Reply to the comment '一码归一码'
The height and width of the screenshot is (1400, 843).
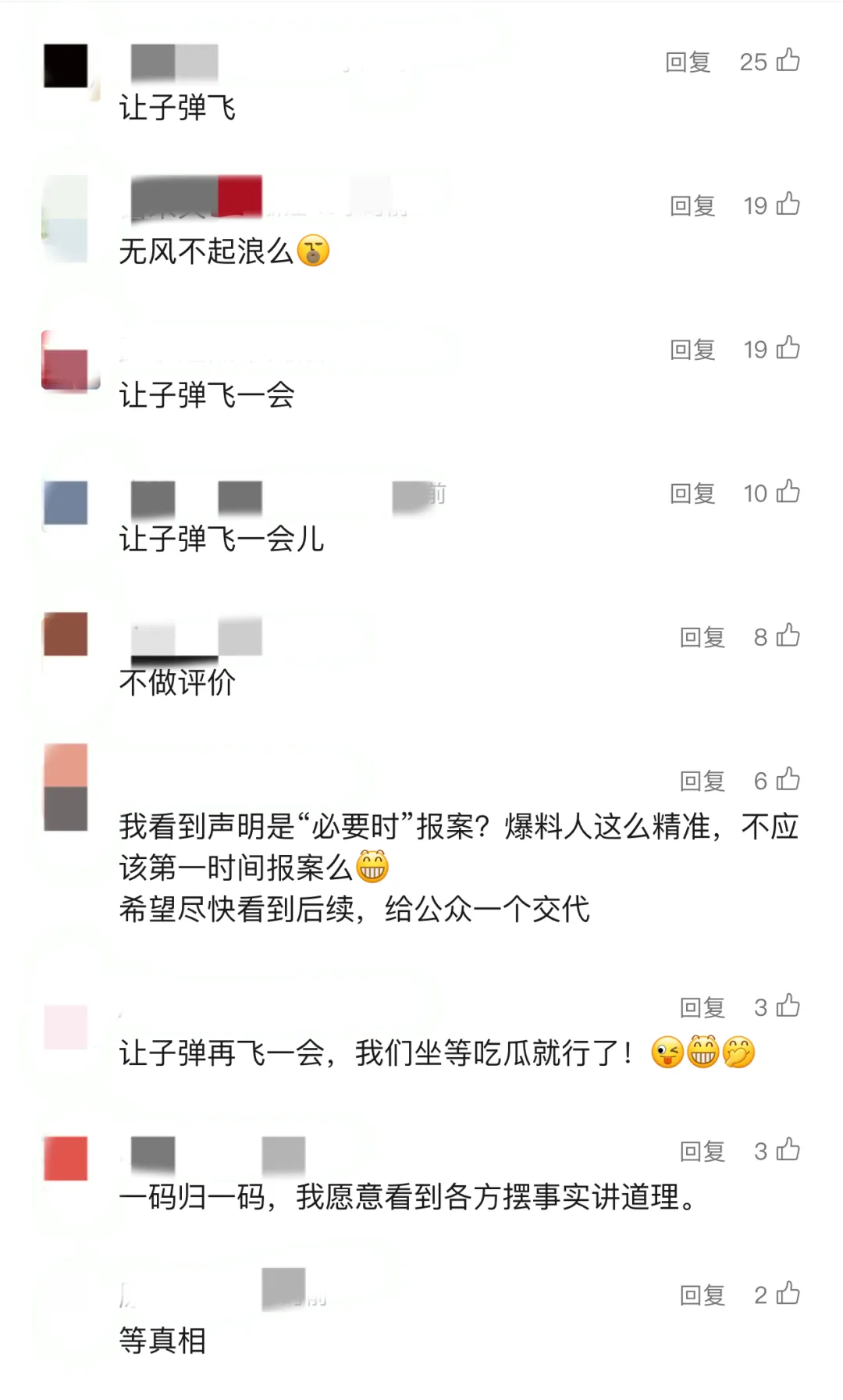pyautogui.click(x=702, y=1151)
